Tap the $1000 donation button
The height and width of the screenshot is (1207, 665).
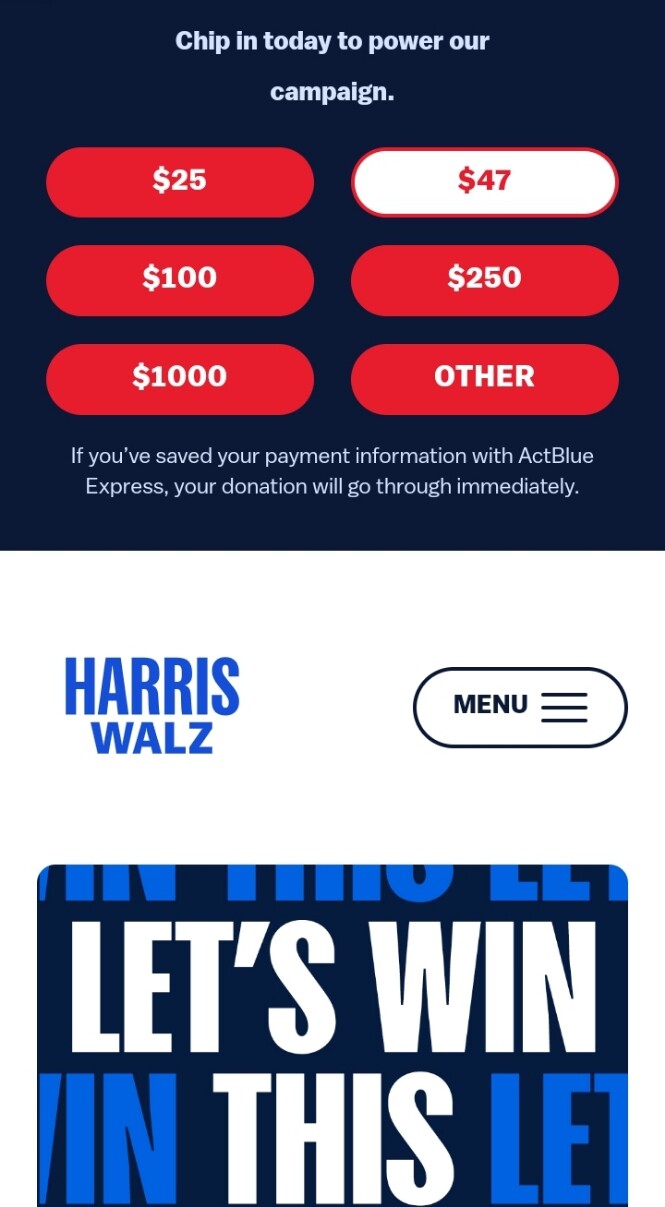(180, 378)
